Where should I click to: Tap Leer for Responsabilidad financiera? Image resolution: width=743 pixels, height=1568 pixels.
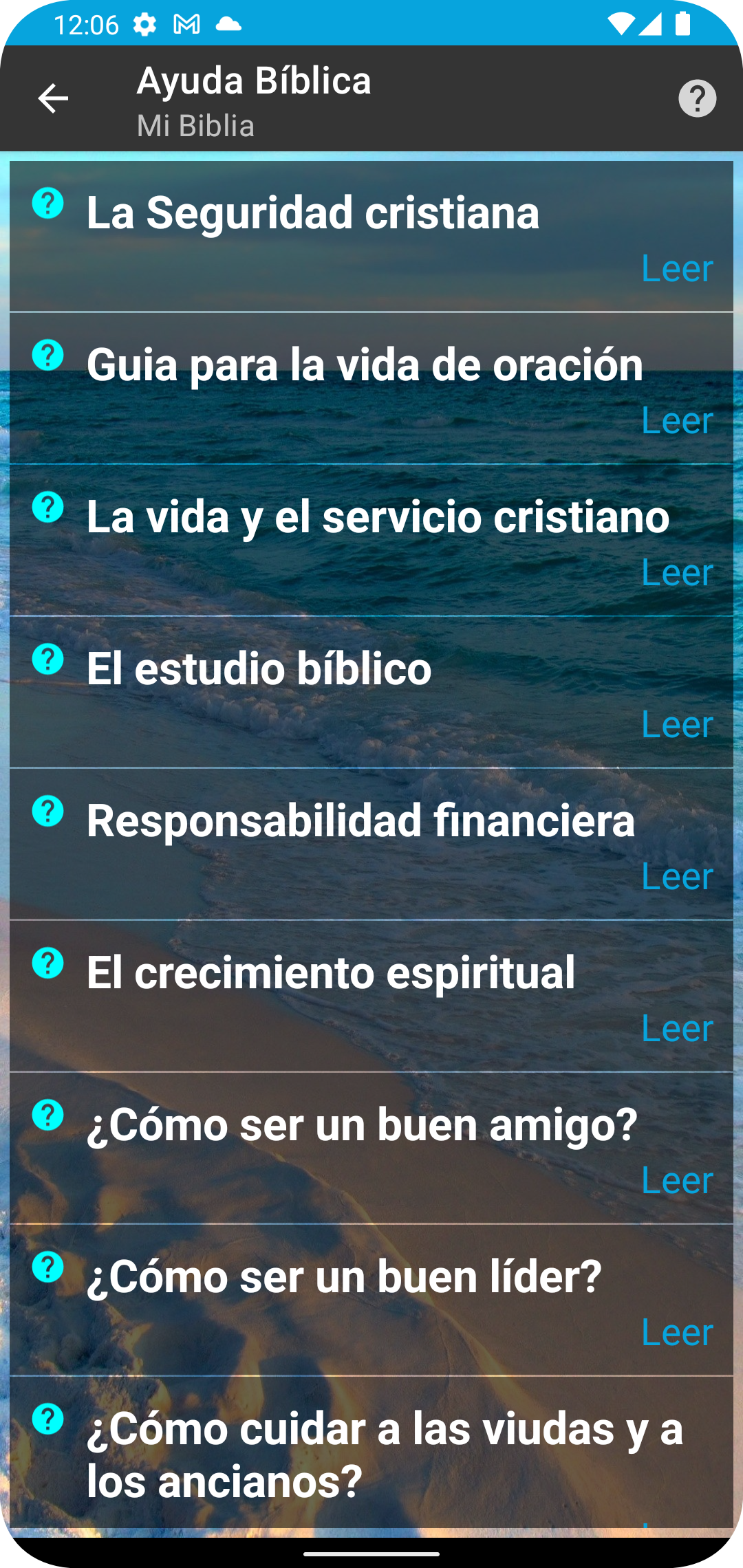pos(677,876)
